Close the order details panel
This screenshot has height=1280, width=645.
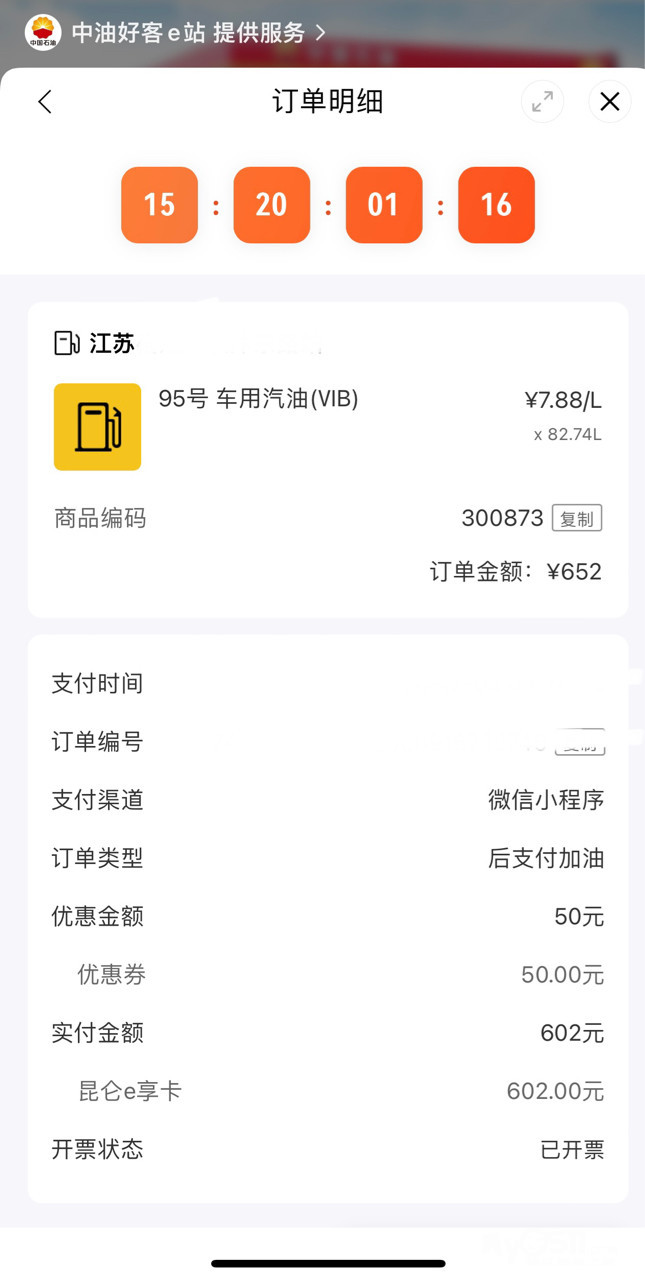click(610, 101)
